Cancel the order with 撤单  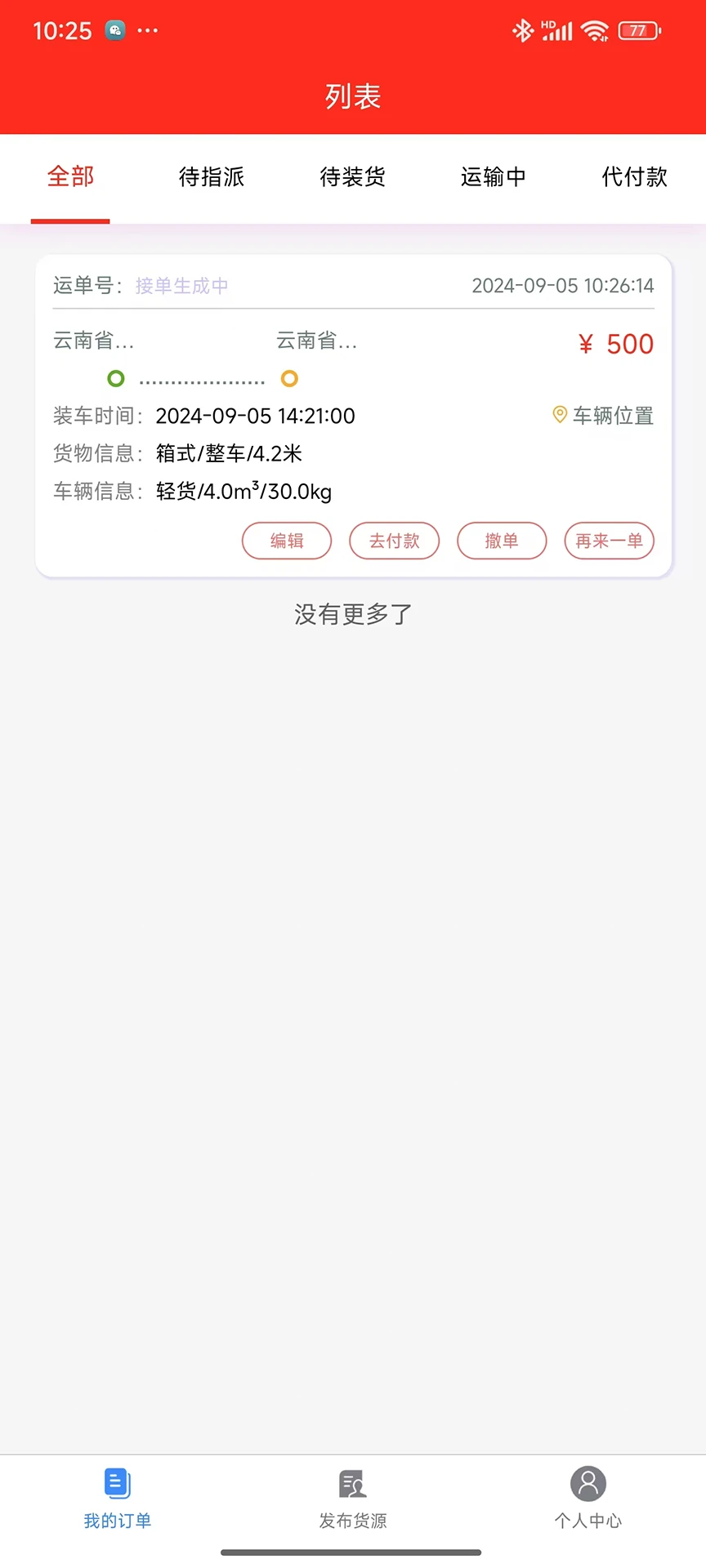click(502, 541)
